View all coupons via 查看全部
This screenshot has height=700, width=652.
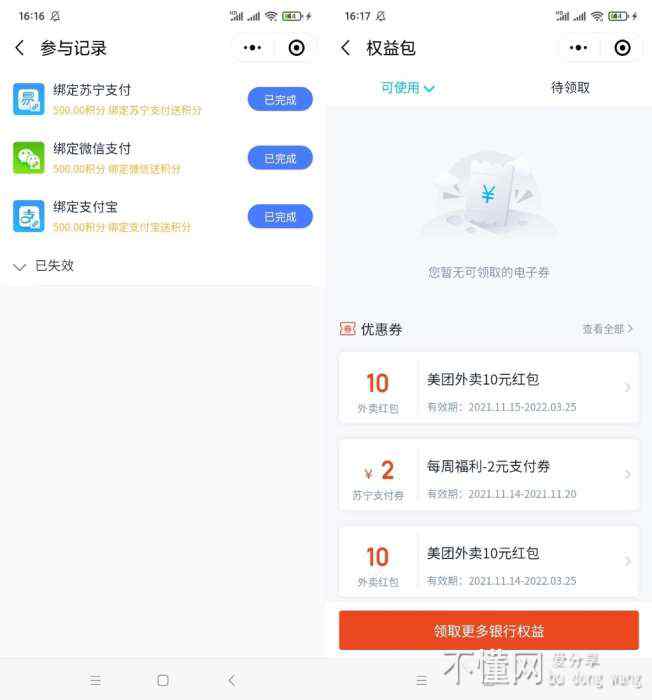pyautogui.click(x=607, y=329)
